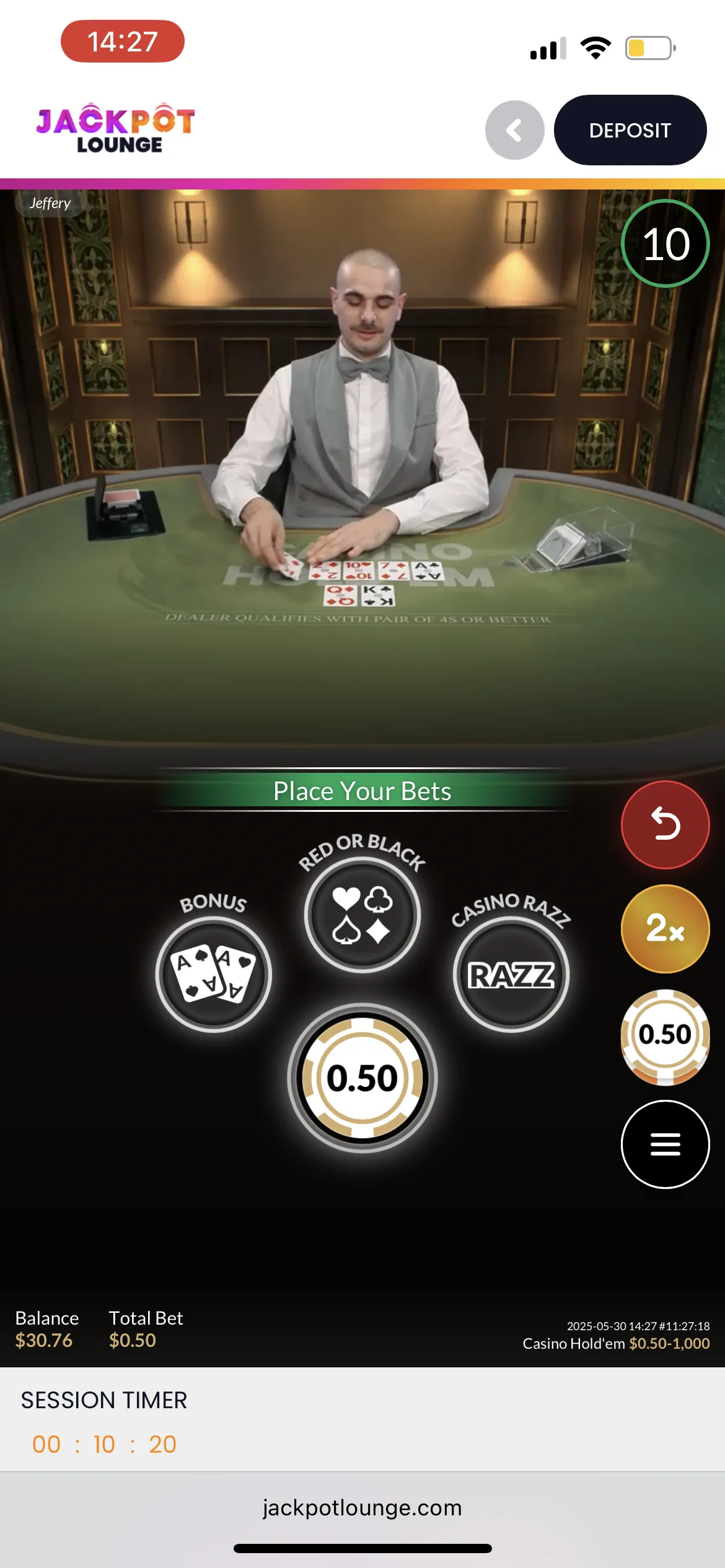Tap the jackpotlounge.com address bar

tap(362, 1507)
